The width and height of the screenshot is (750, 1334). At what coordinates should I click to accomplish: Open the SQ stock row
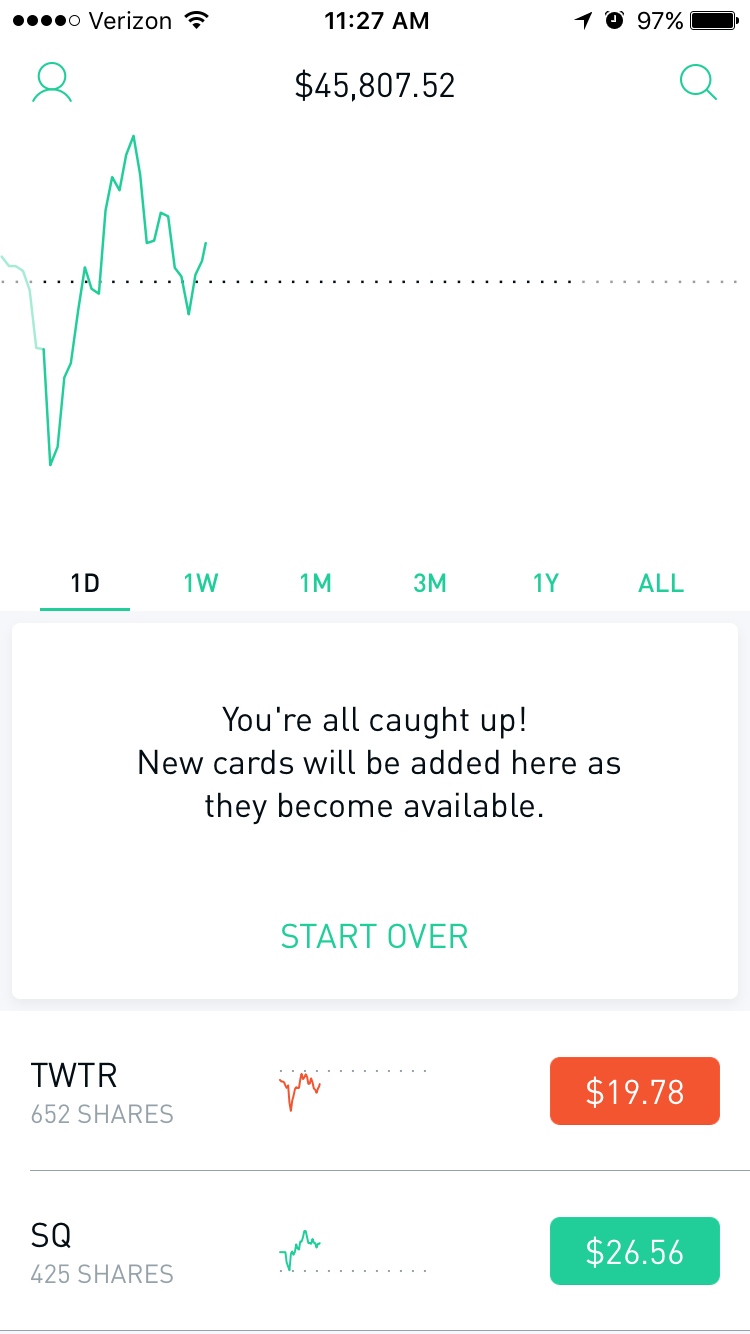tap(150, 1251)
